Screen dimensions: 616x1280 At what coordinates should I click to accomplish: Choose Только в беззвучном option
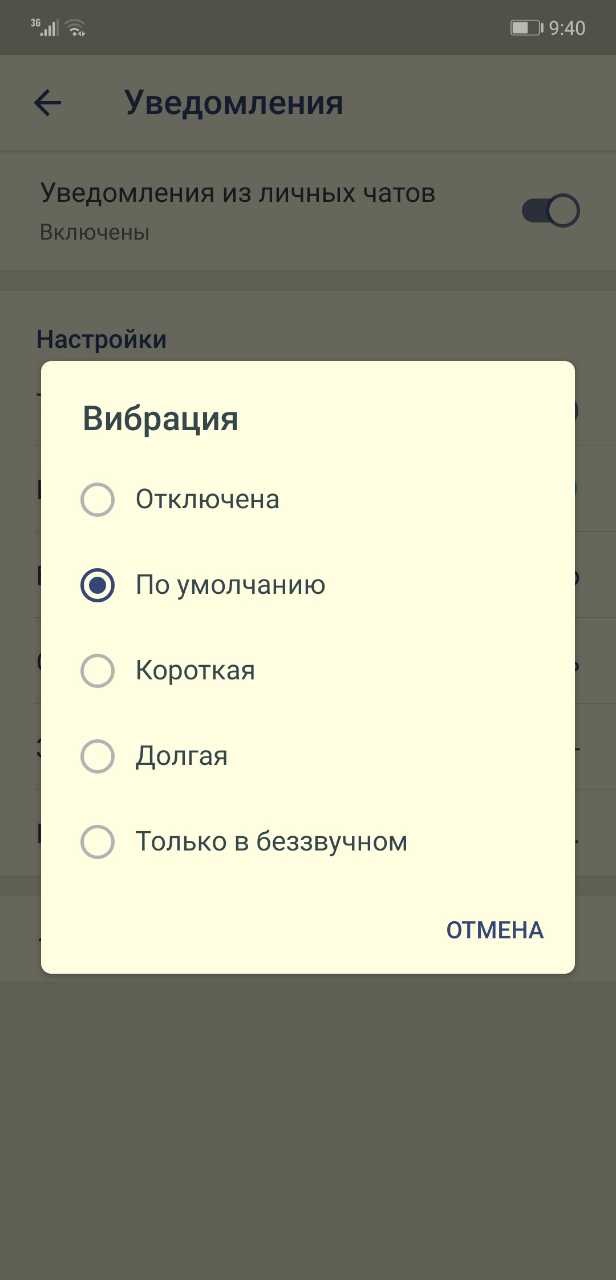pos(308,842)
